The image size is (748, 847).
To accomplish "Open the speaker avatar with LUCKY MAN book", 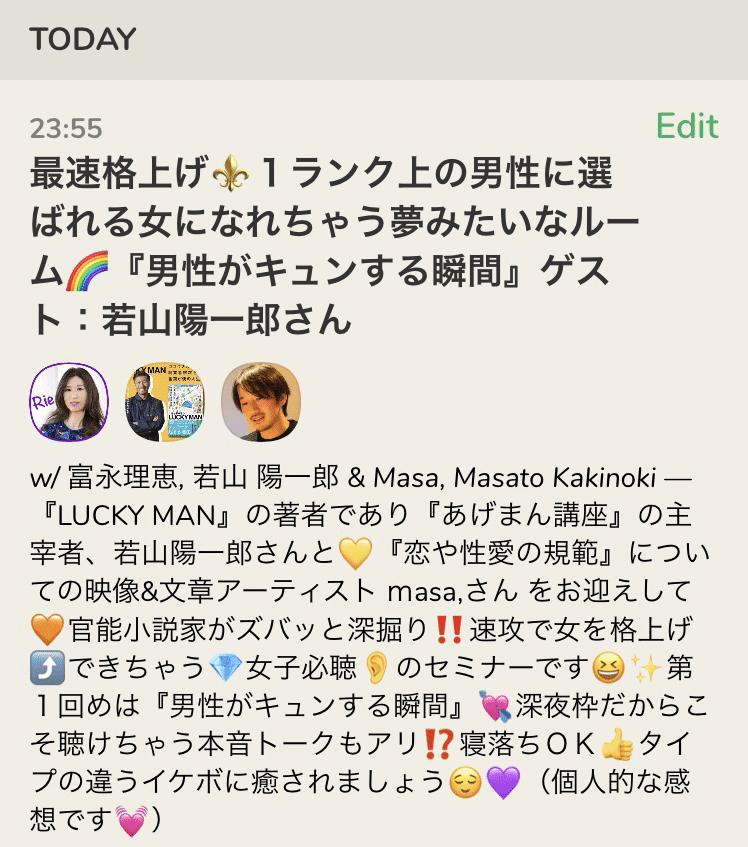I will click(x=165, y=401).
